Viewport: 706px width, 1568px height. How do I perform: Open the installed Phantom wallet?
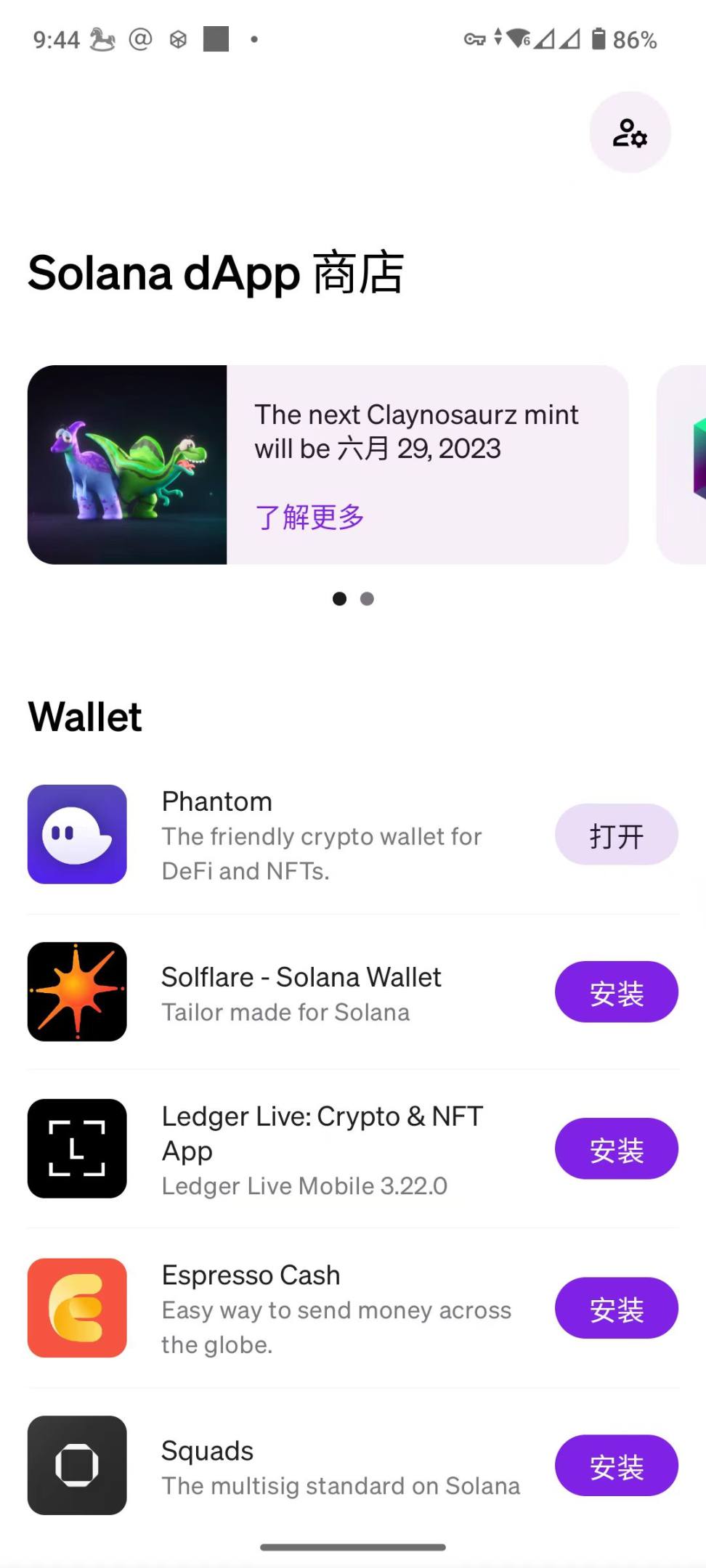[x=616, y=835]
